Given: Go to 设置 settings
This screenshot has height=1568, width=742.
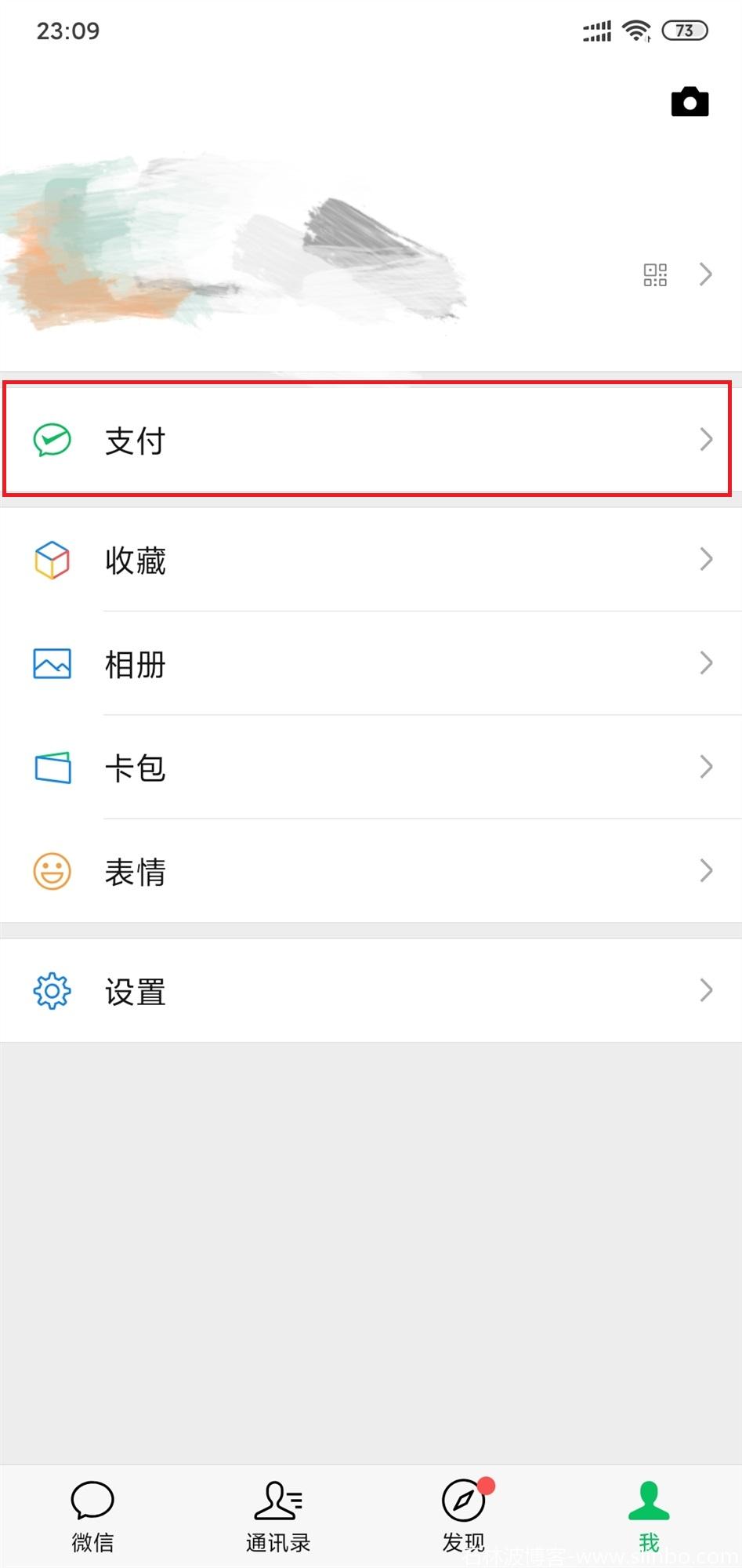Looking at the screenshot, I should click(x=368, y=991).
